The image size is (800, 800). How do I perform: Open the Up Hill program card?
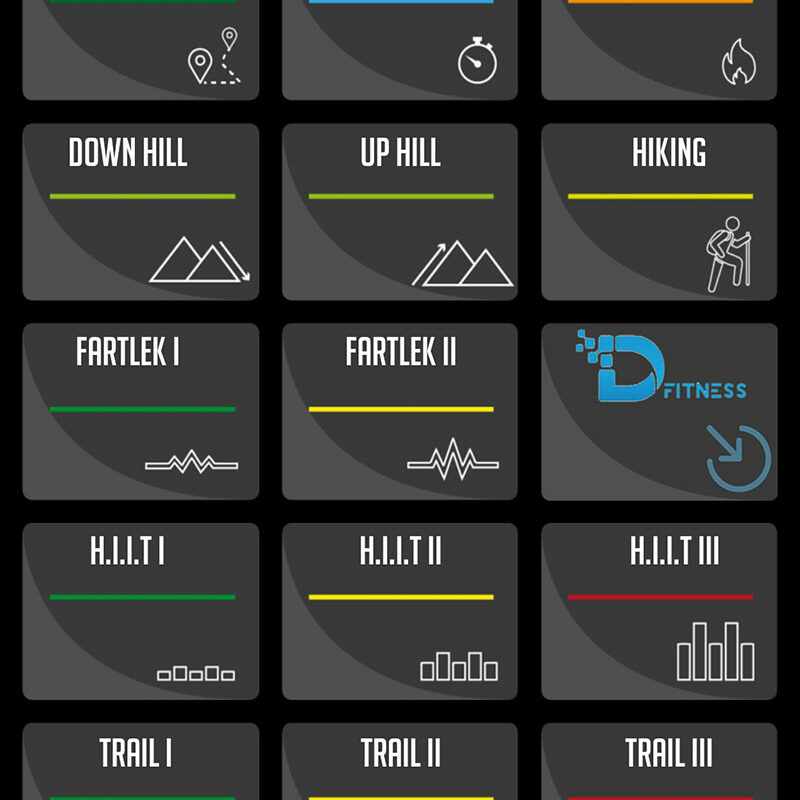tap(400, 212)
